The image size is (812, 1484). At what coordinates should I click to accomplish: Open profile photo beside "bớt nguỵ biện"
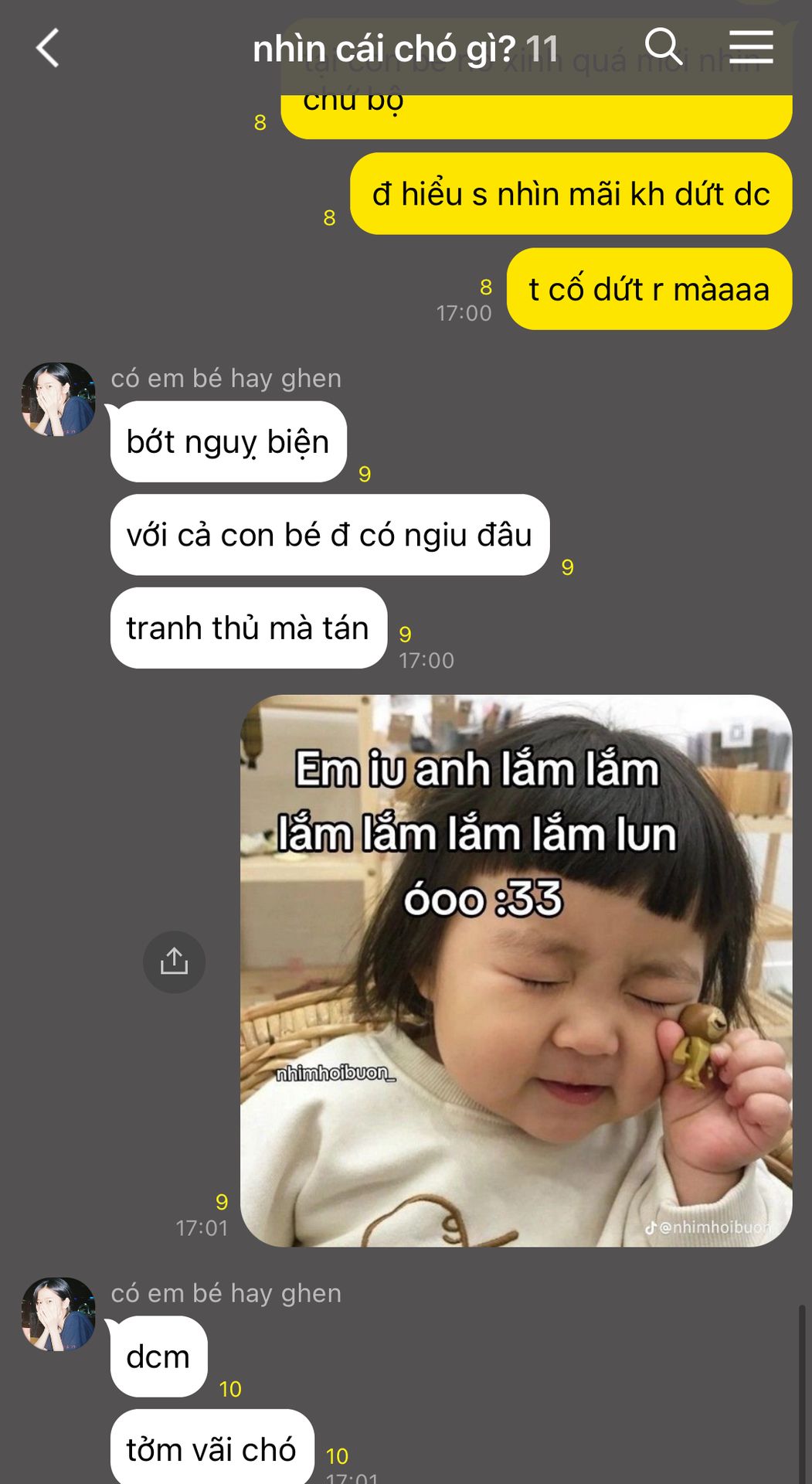coord(59,400)
